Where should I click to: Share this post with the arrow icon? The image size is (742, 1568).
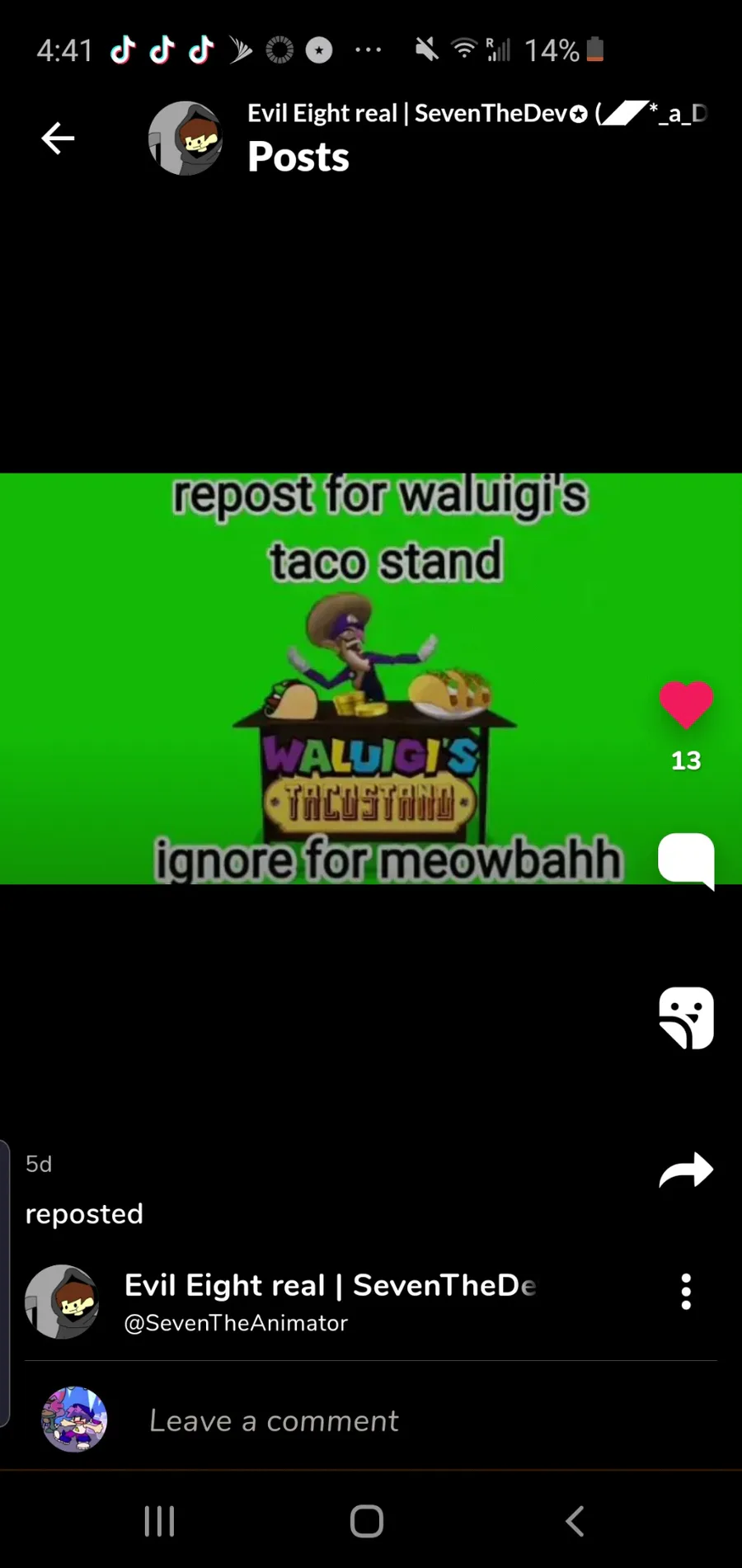click(686, 1170)
